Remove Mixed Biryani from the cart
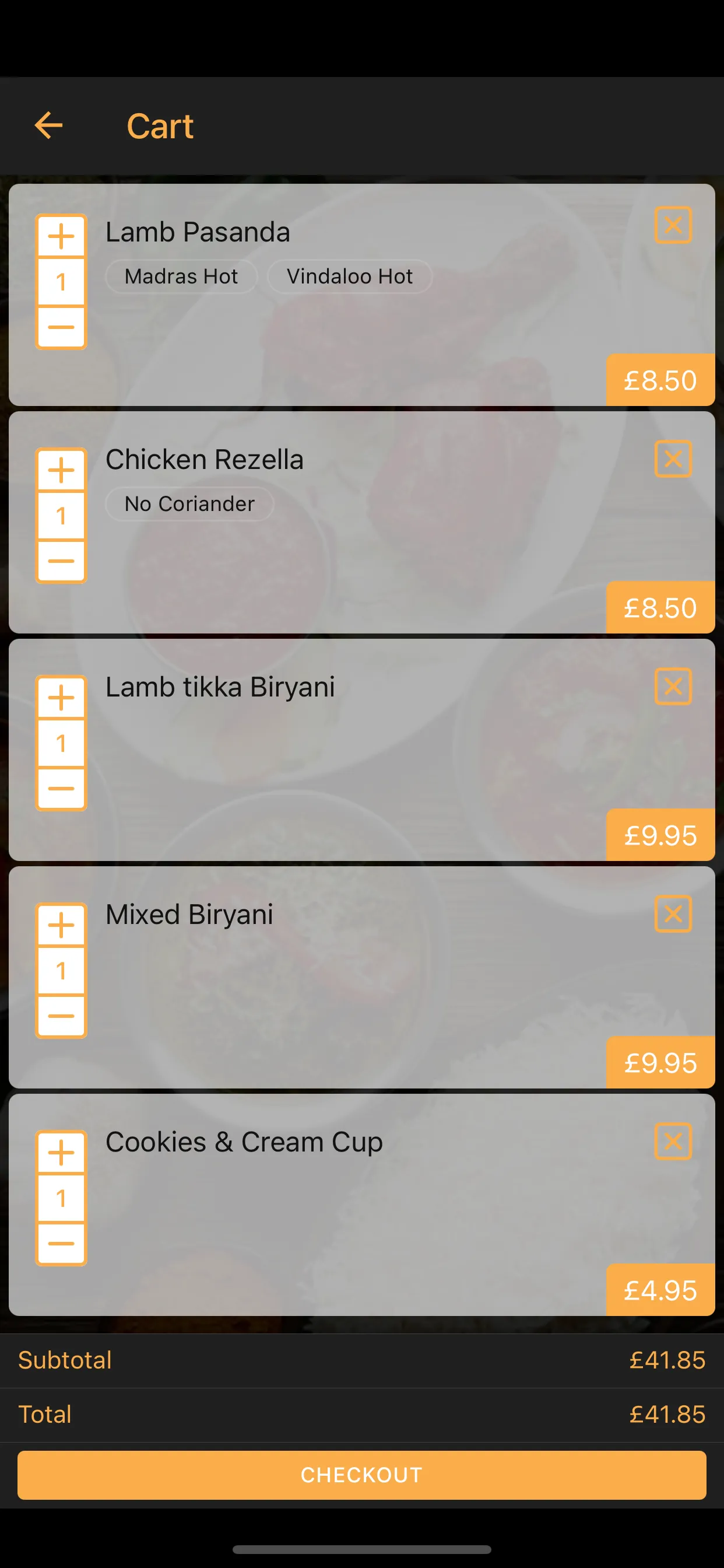The height and width of the screenshot is (1568, 724). [x=673, y=914]
